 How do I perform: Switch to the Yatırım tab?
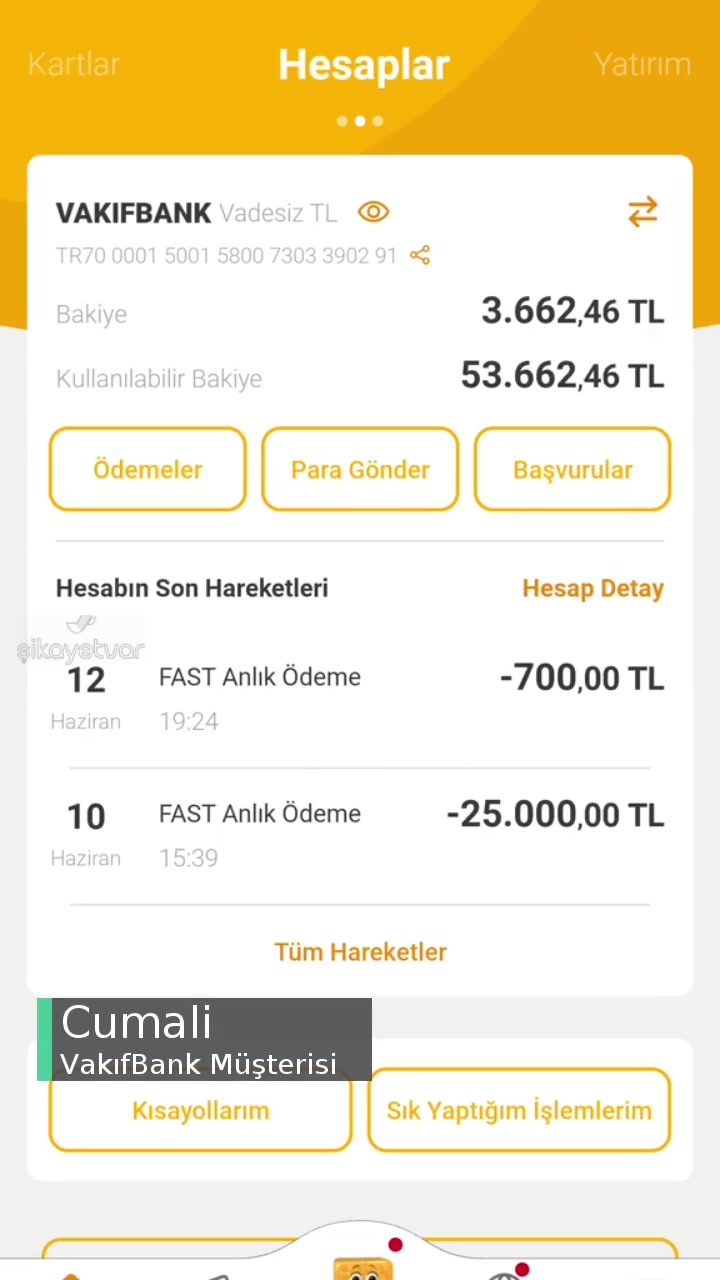(643, 64)
